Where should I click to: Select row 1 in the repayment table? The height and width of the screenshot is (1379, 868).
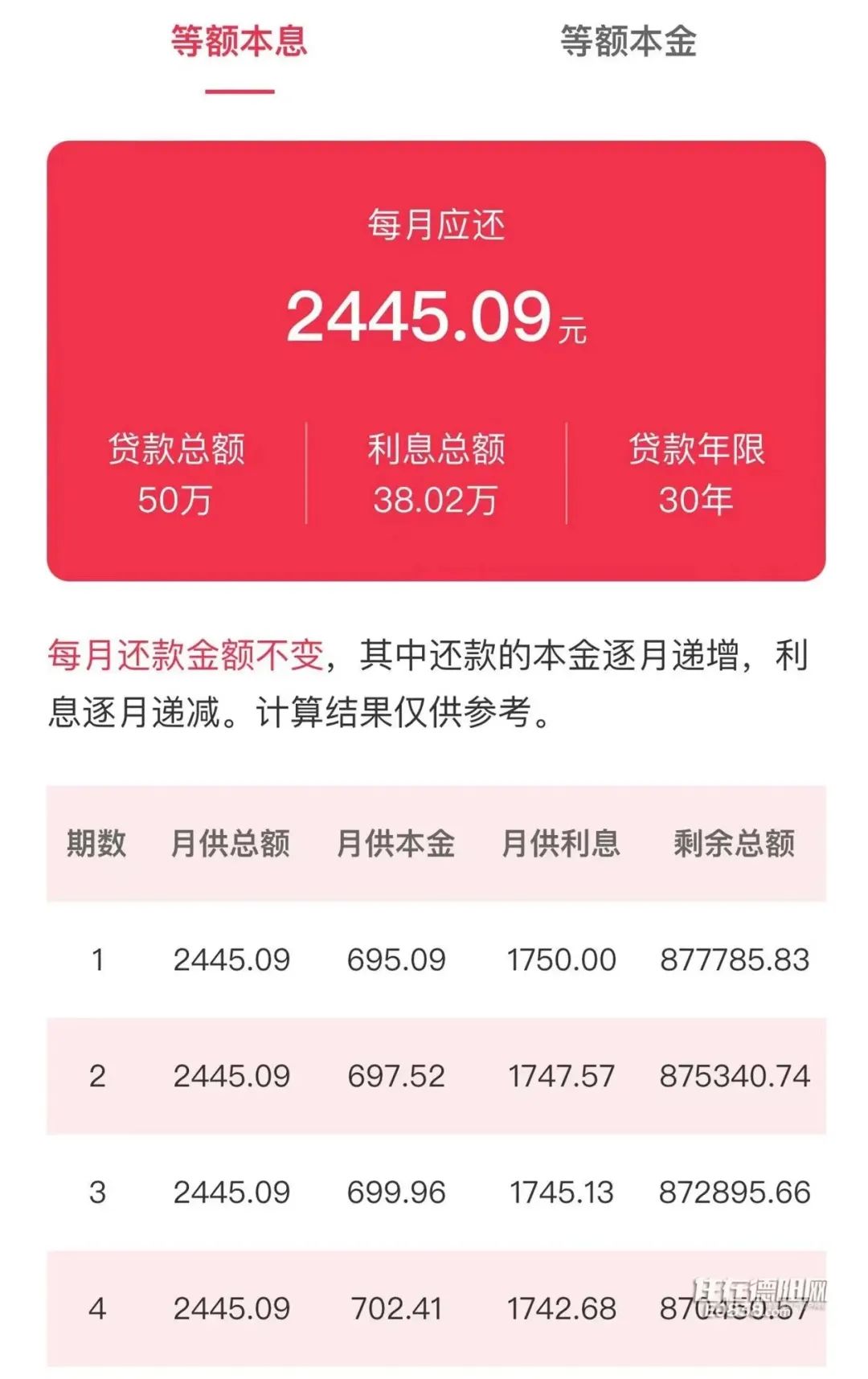[434, 958]
